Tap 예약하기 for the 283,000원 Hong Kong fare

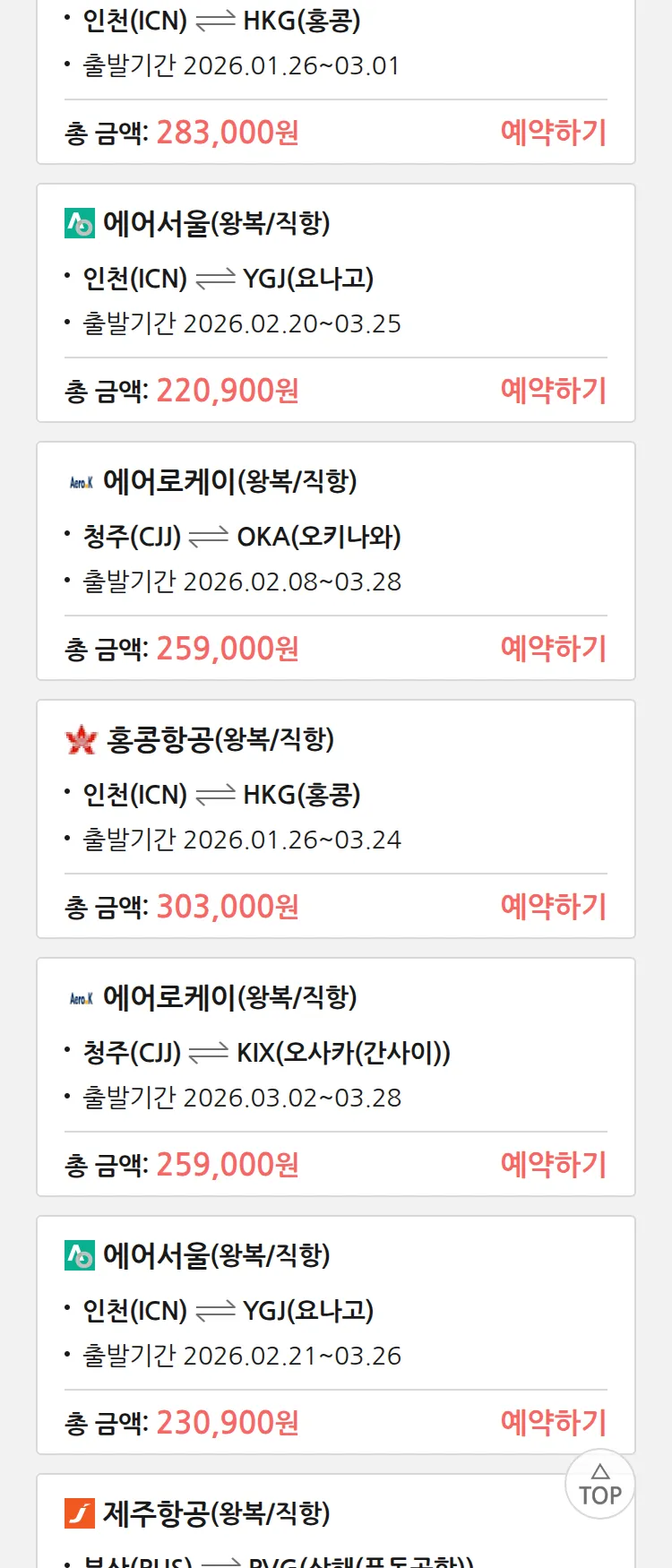click(553, 133)
